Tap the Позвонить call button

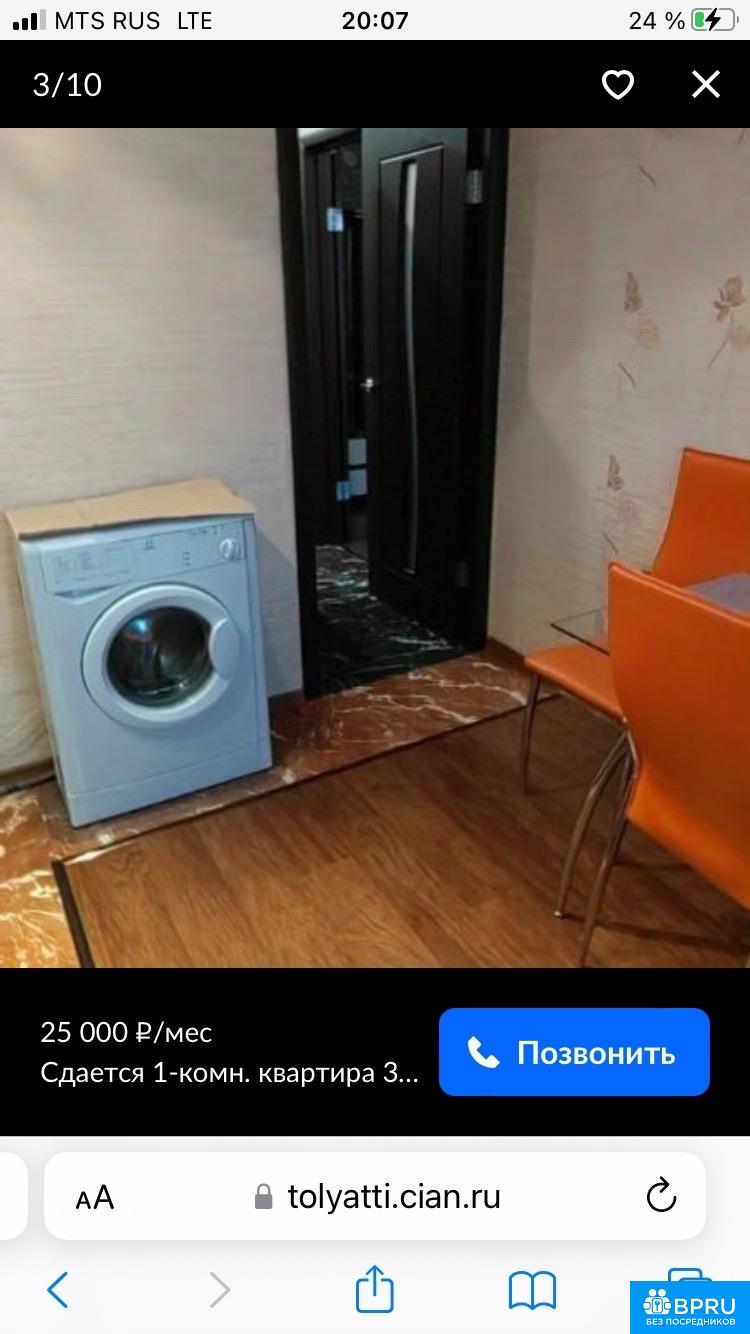coord(574,1053)
